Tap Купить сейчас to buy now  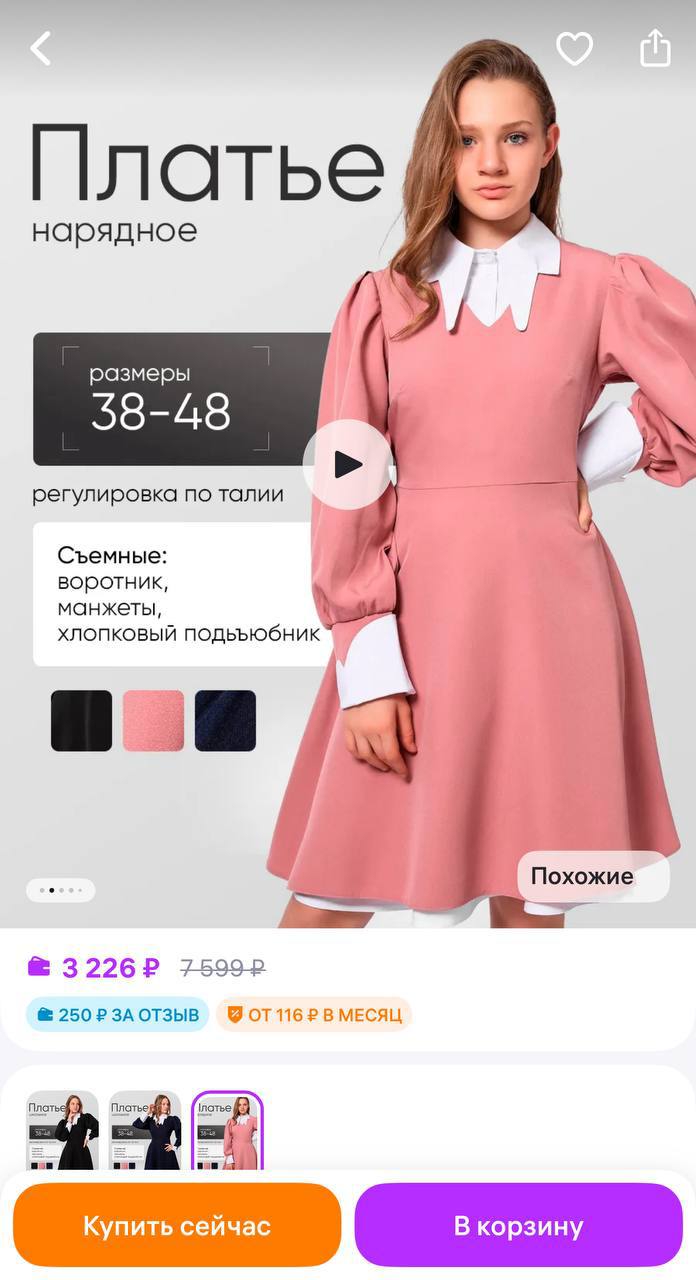pos(177,1226)
